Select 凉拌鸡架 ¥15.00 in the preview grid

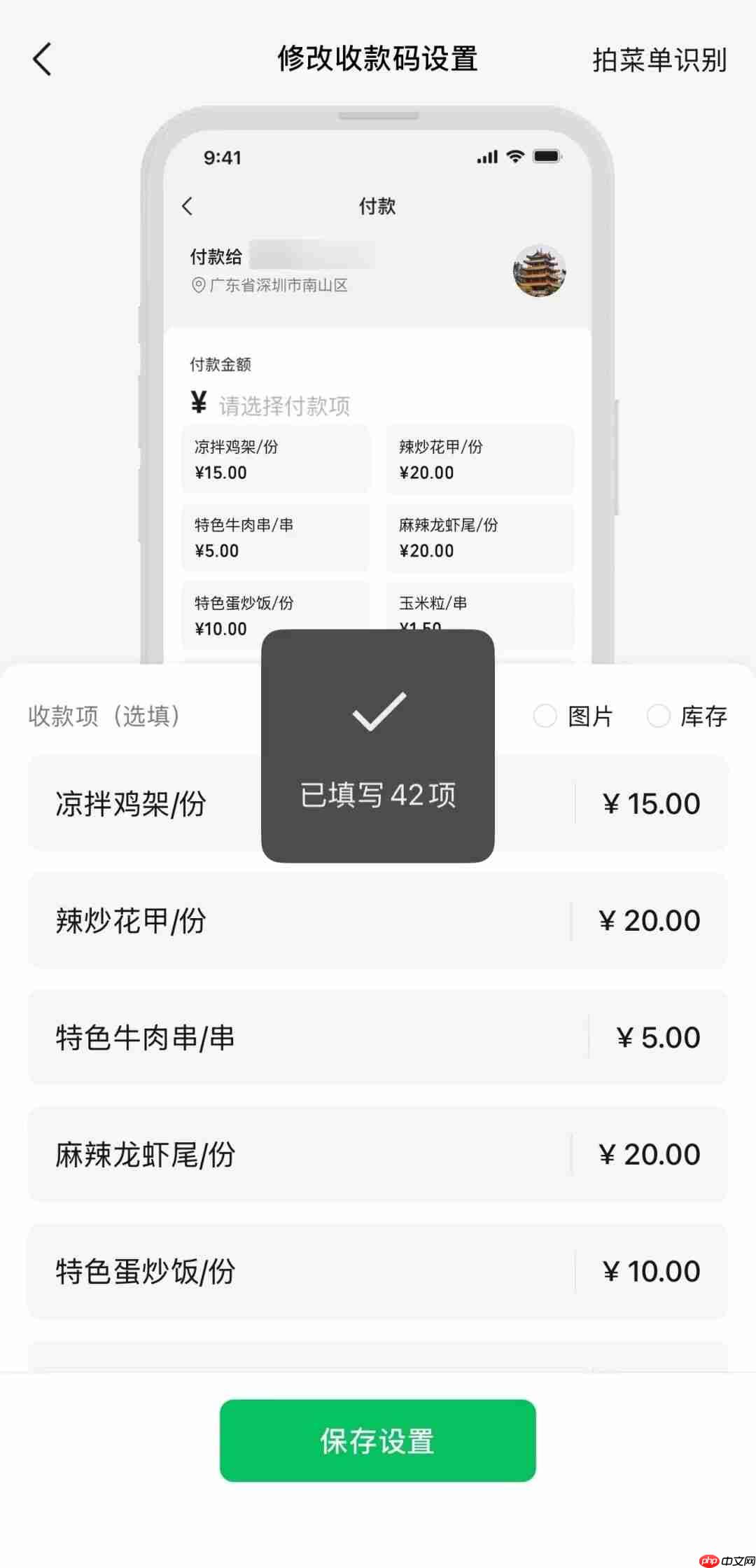(x=275, y=459)
